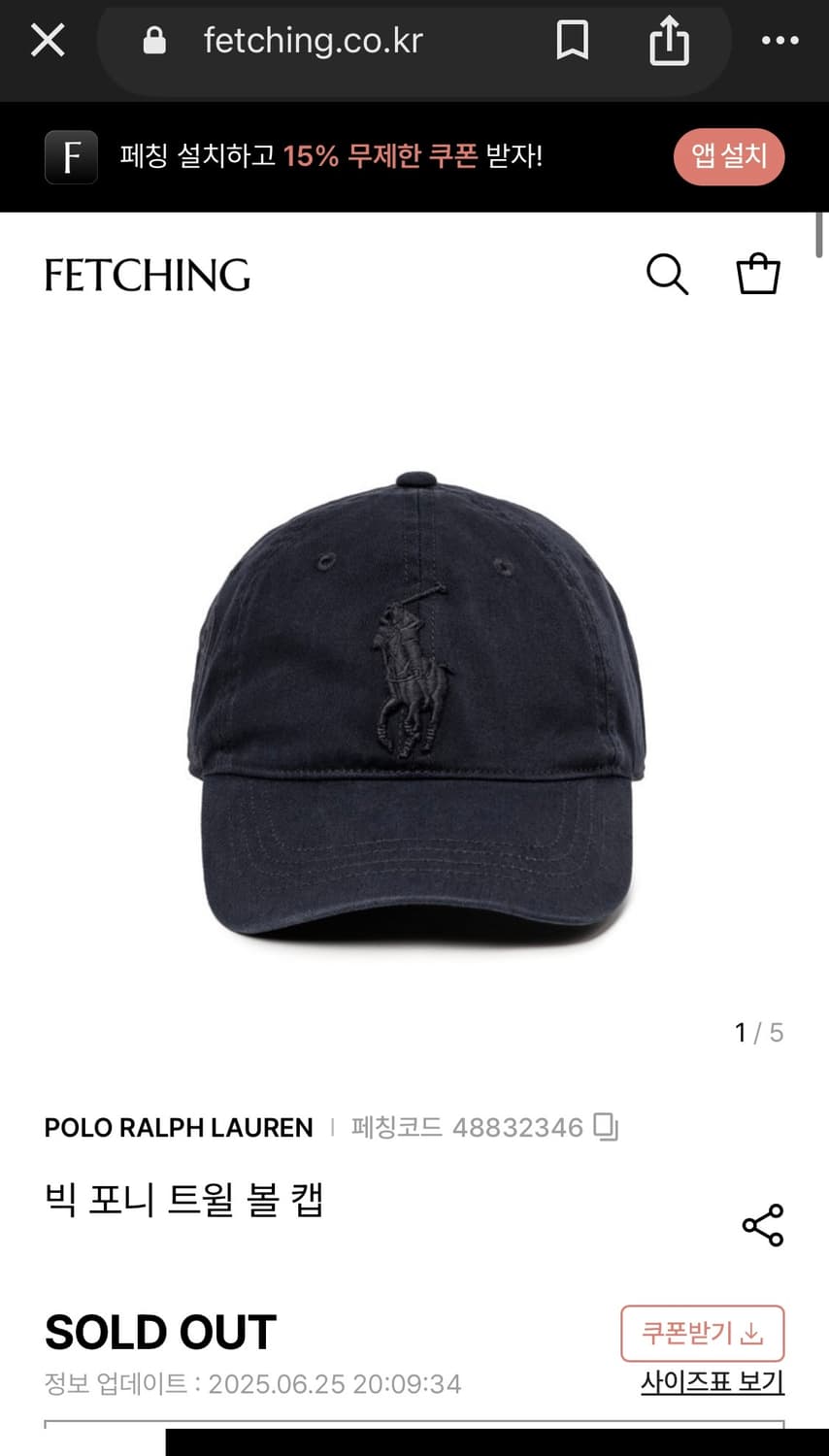Copy the 페칭코드 with the copy icon
829x1456 pixels.
tap(607, 1127)
